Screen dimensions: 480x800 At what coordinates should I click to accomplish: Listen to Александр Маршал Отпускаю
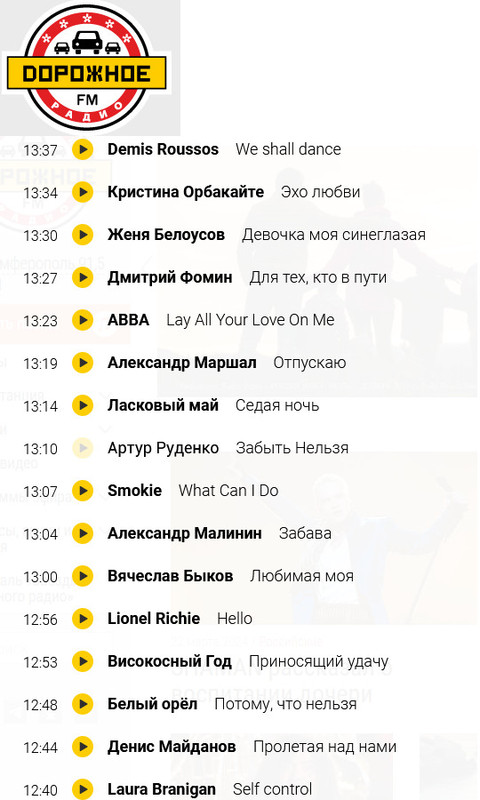(x=83, y=363)
